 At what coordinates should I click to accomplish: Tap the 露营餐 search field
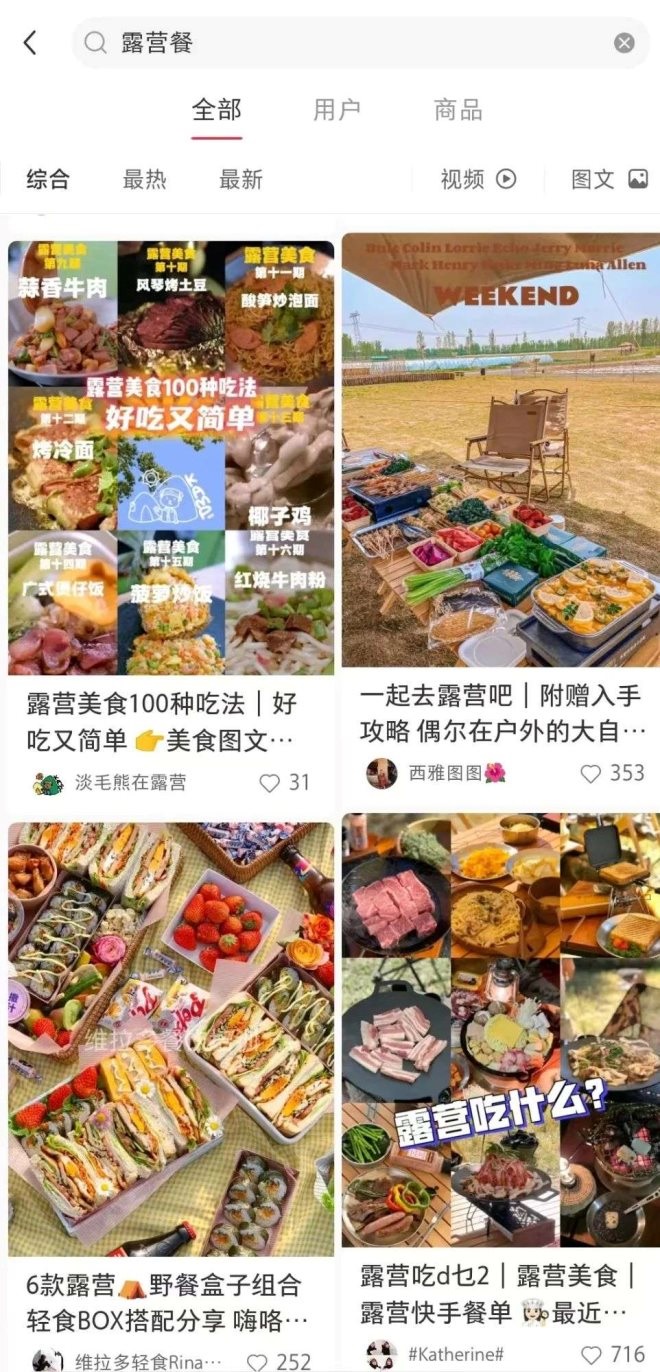tap(350, 43)
